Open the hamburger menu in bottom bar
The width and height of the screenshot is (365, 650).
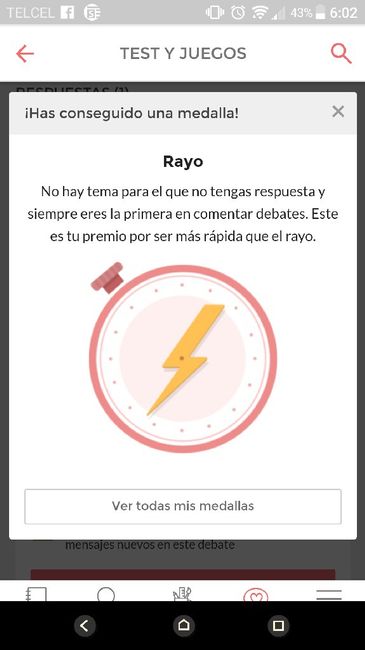coord(329,594)
